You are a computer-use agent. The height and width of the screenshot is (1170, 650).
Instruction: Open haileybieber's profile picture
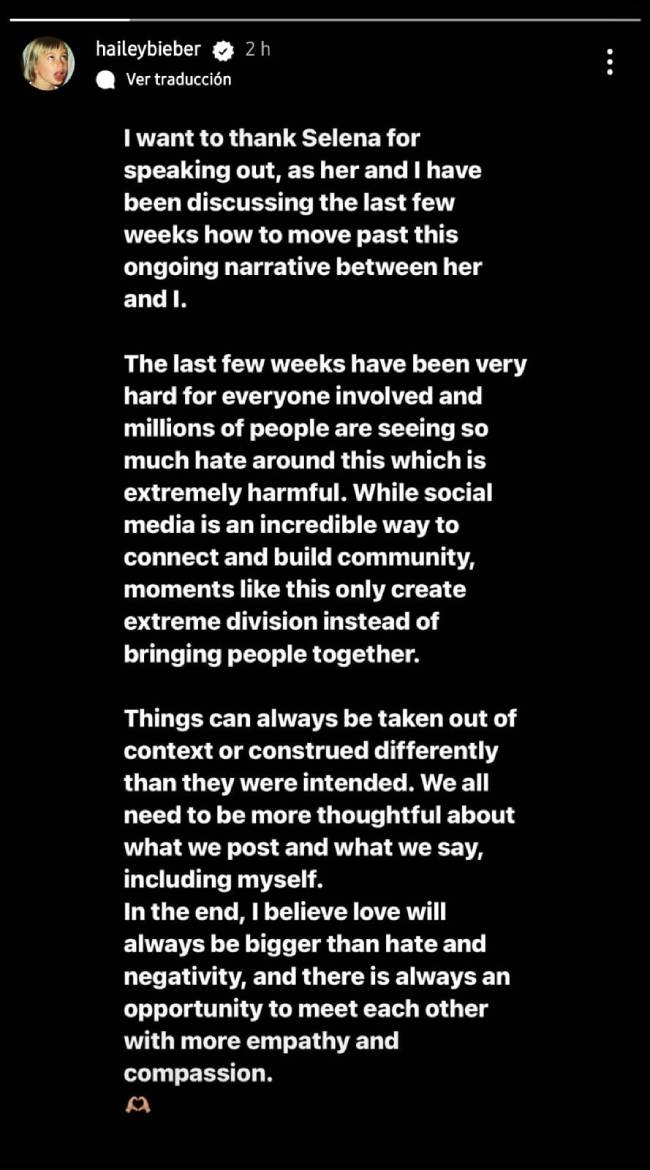(48, 63)
